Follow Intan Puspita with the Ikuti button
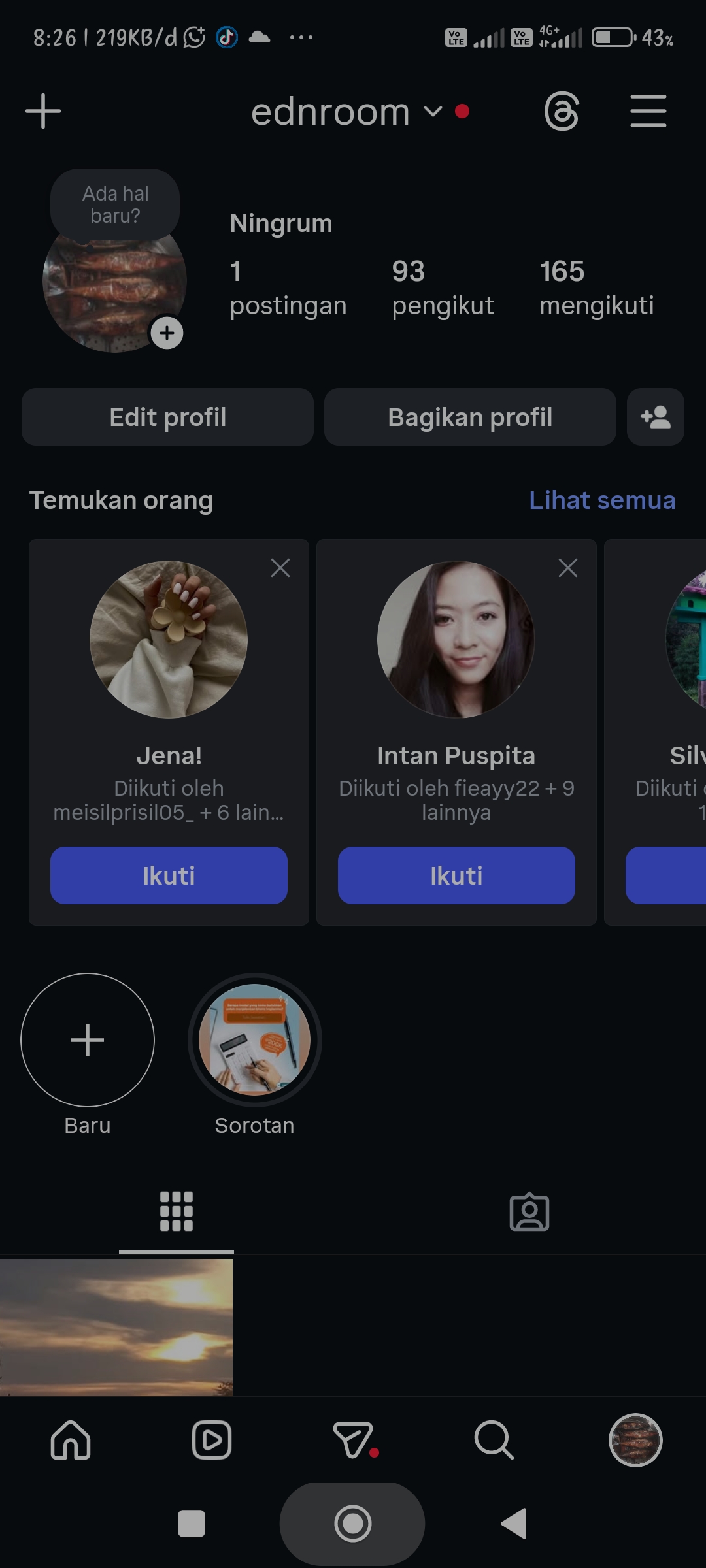 point(456,875)
